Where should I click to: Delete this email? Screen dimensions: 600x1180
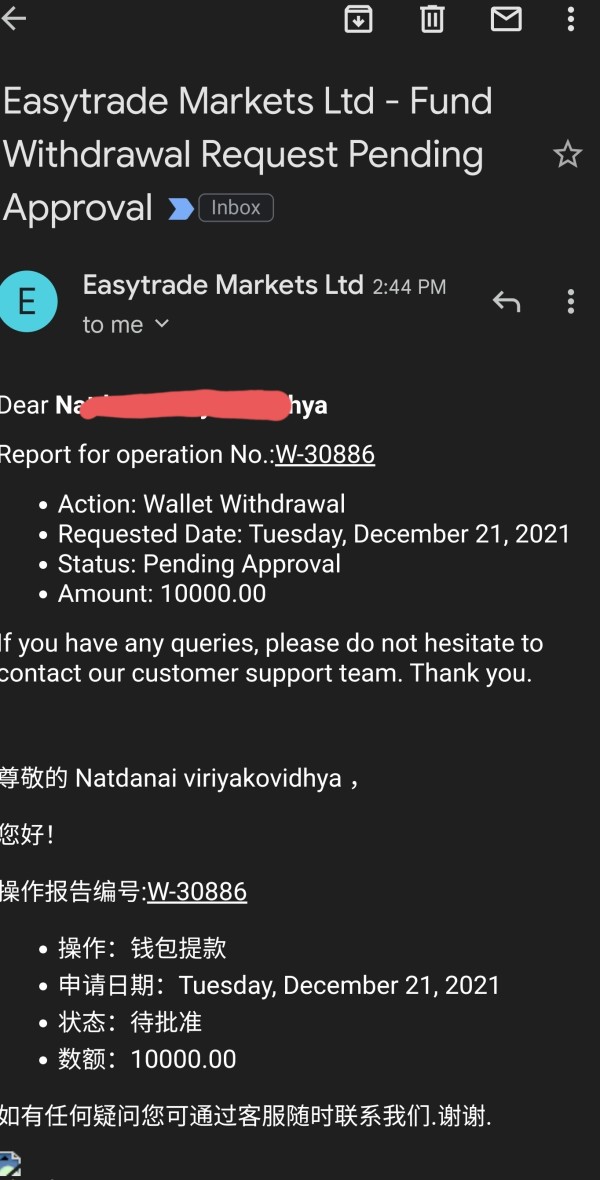pyautogui.click(x=432, y=19)
